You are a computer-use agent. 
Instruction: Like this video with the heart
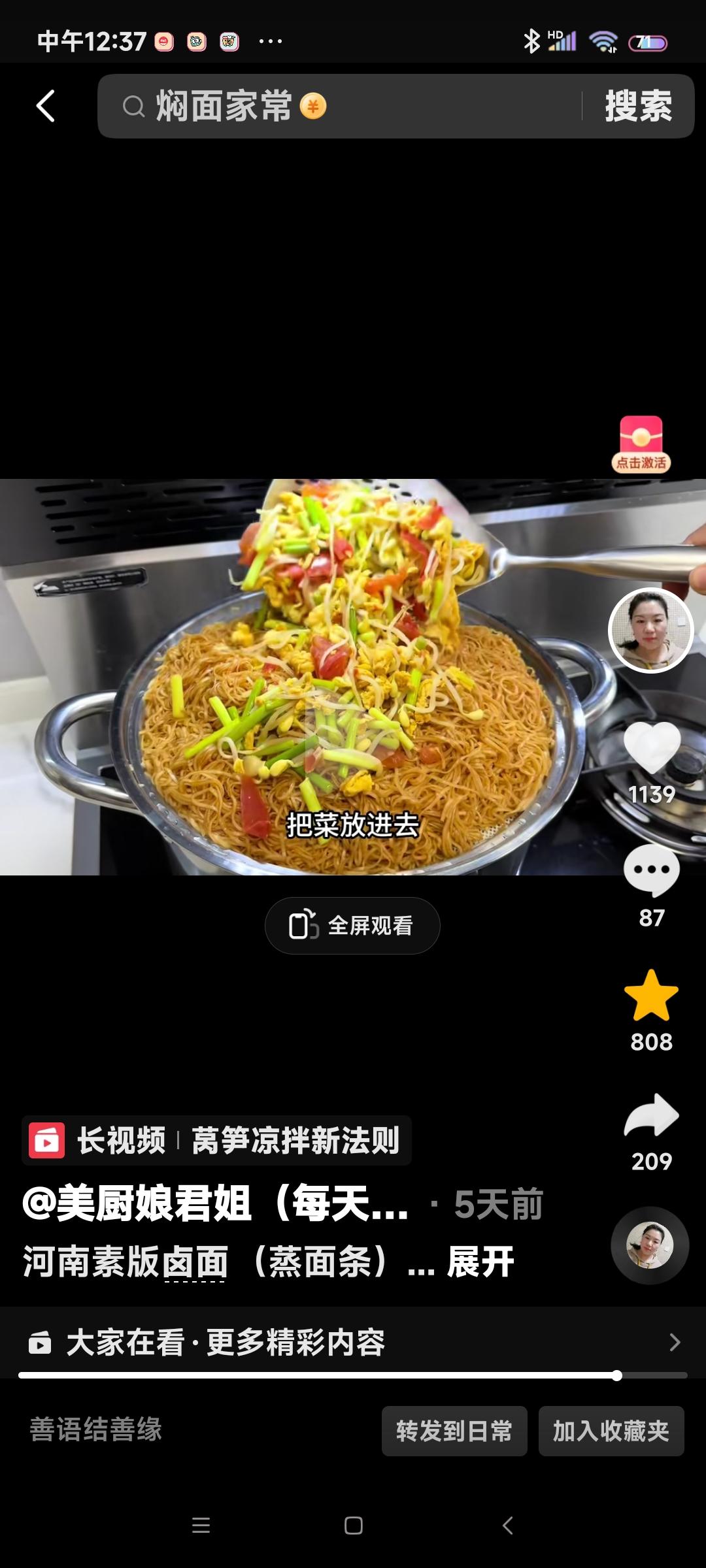tap(652, 748)
